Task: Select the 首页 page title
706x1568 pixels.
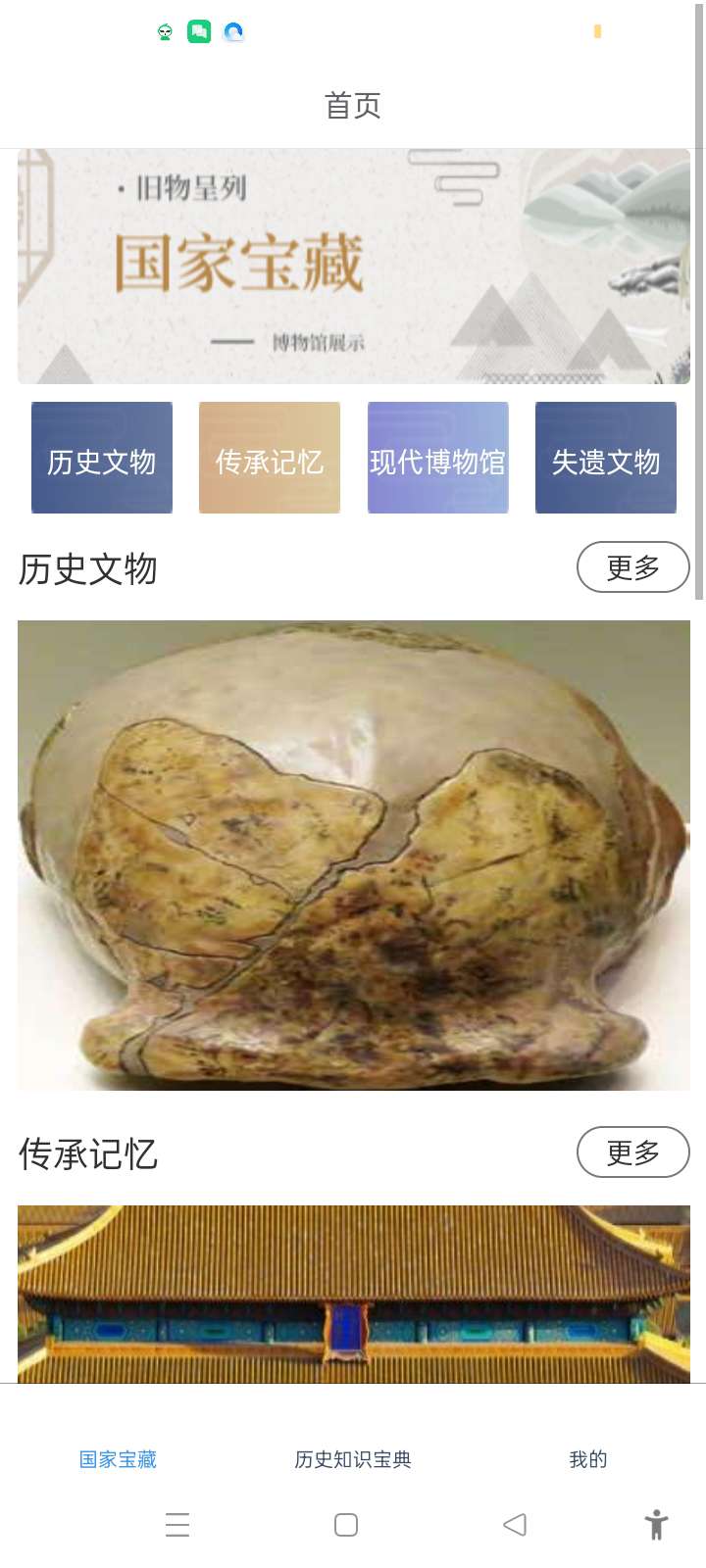Action: tap(353, 105)
